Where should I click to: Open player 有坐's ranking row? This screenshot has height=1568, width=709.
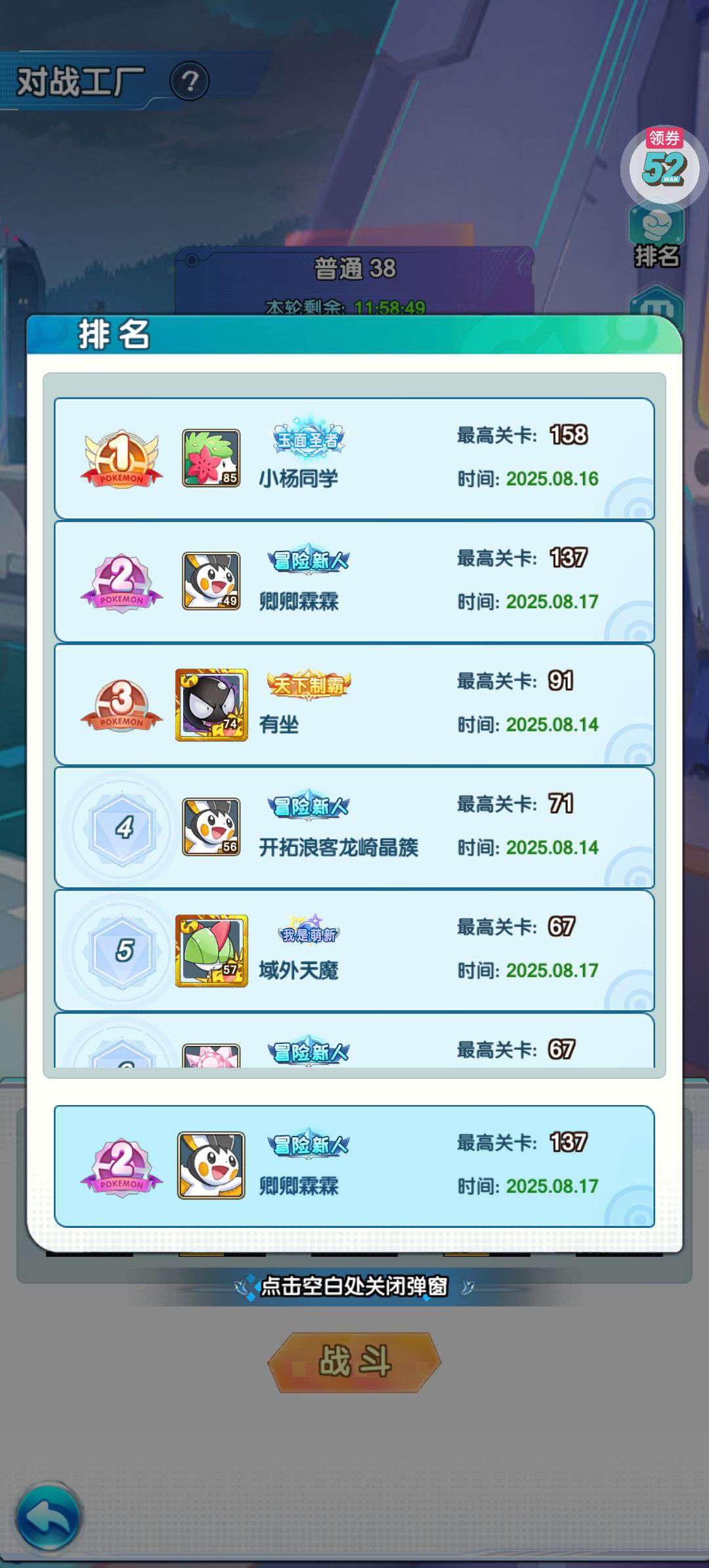point(354,705)
